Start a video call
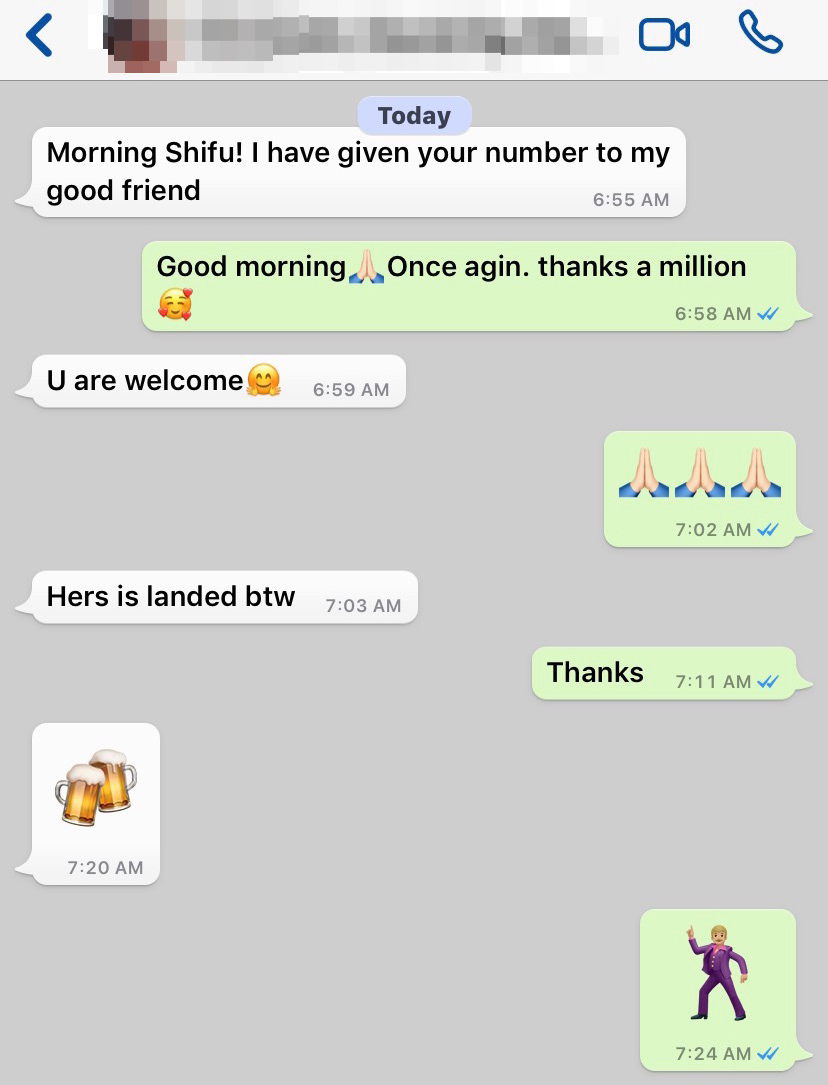828x1085 pixels. point(664,36)
